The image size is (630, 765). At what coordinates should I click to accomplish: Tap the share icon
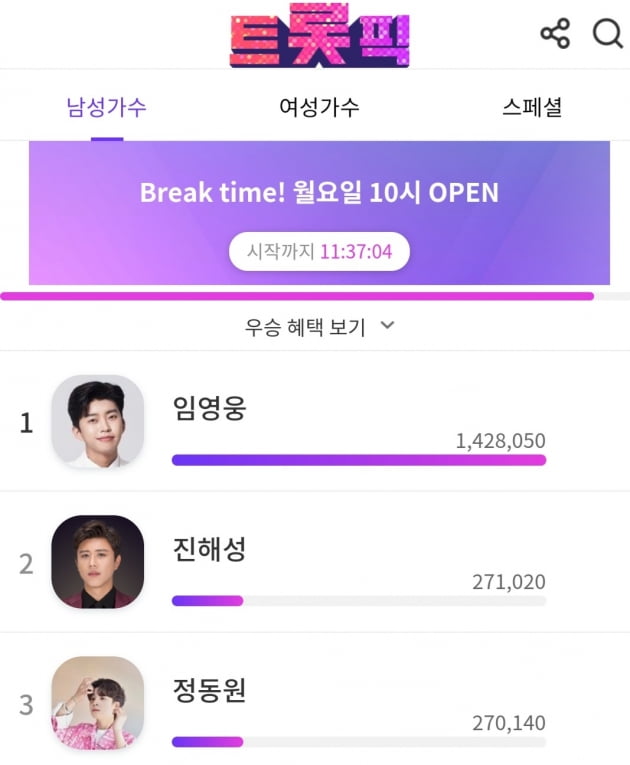click(555, 34)
